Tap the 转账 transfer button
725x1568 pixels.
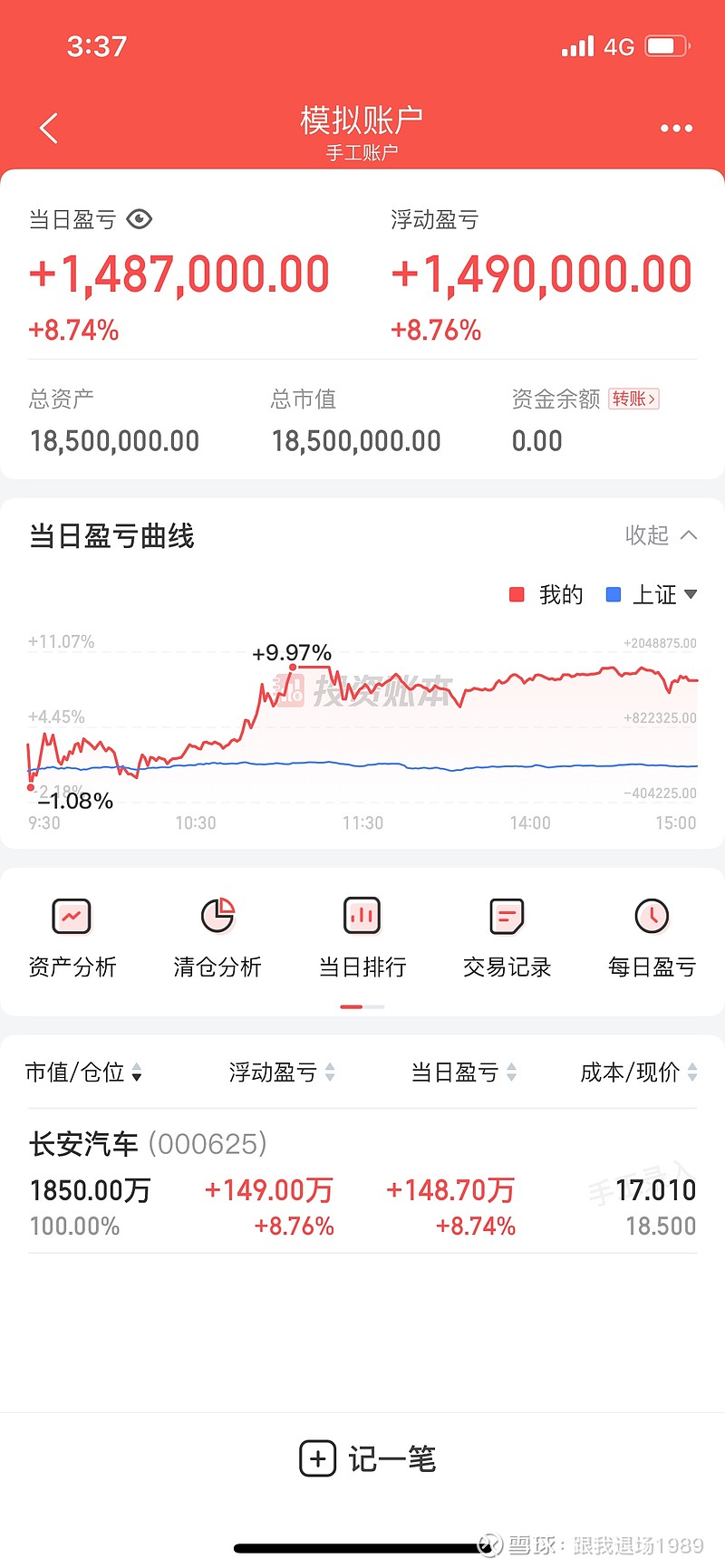pyautogui.click(x=633, y=399)
